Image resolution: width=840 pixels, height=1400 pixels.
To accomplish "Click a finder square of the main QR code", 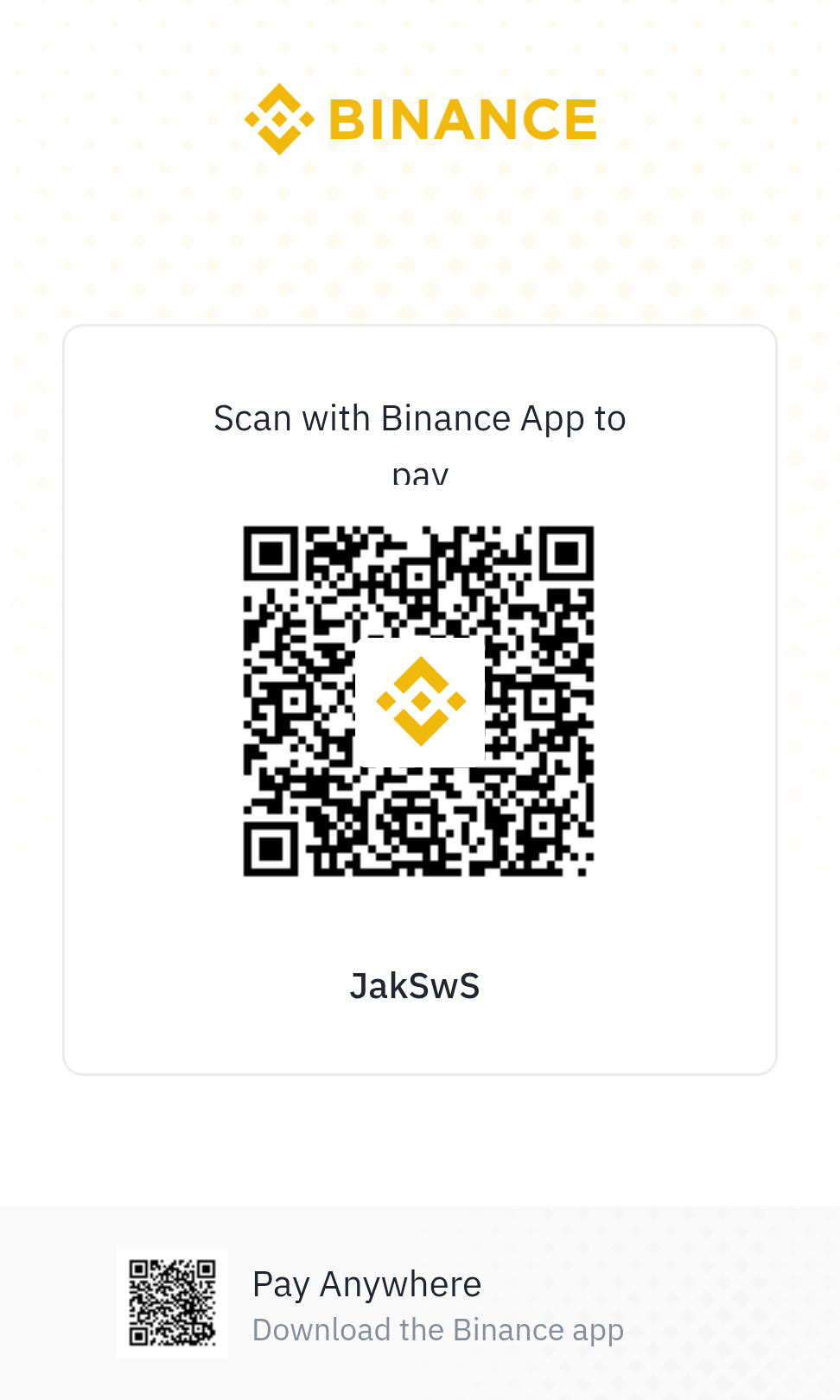I will (271, 555).
